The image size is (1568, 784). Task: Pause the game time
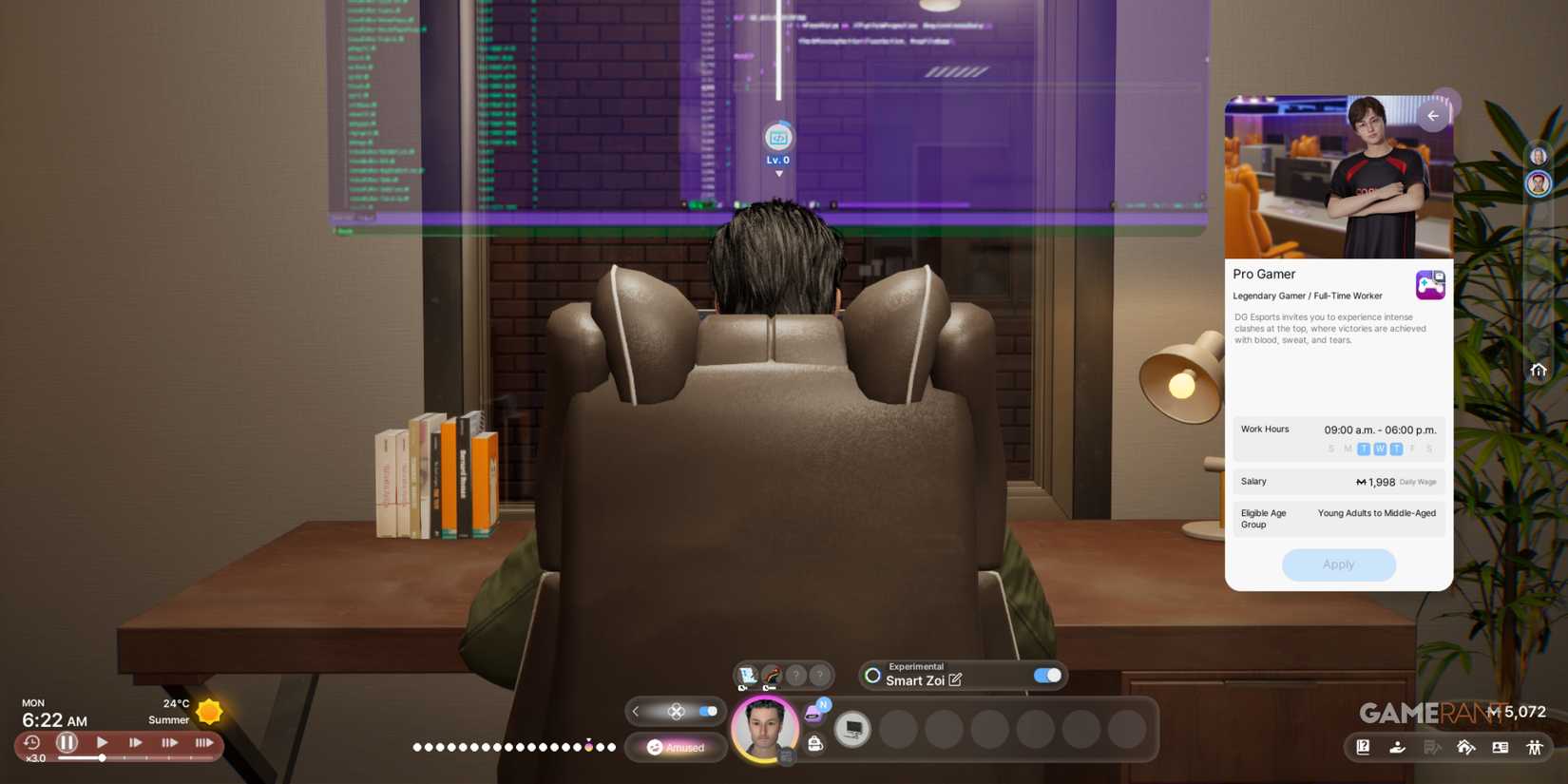click(x=67, y=742)
